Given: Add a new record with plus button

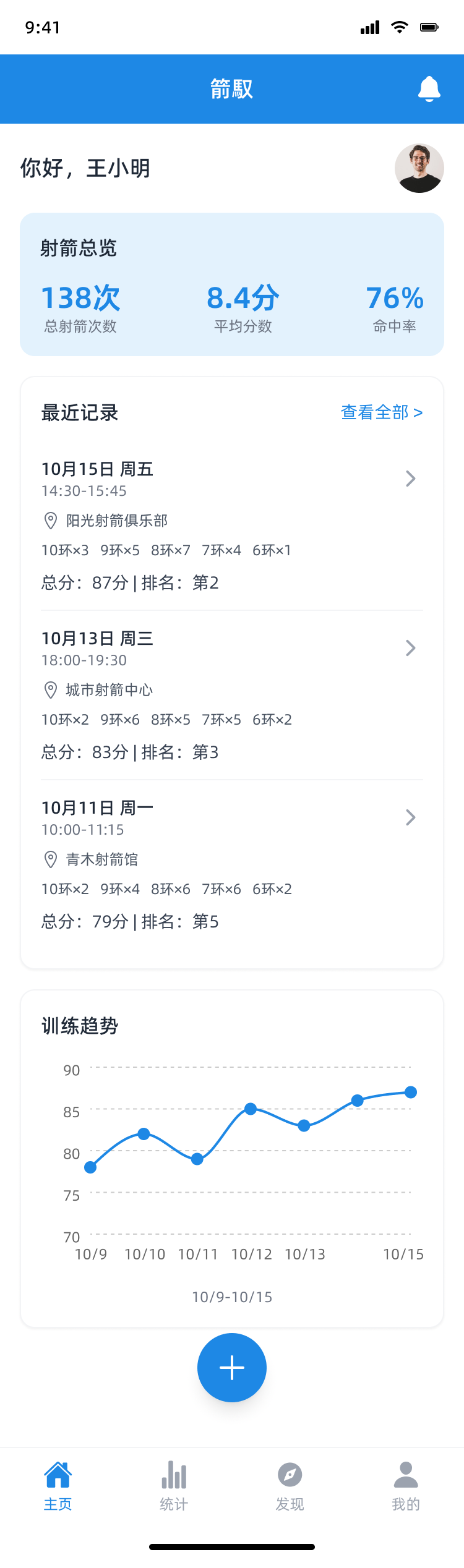Looking at the screenshot, I should (x=232, y=1368).
